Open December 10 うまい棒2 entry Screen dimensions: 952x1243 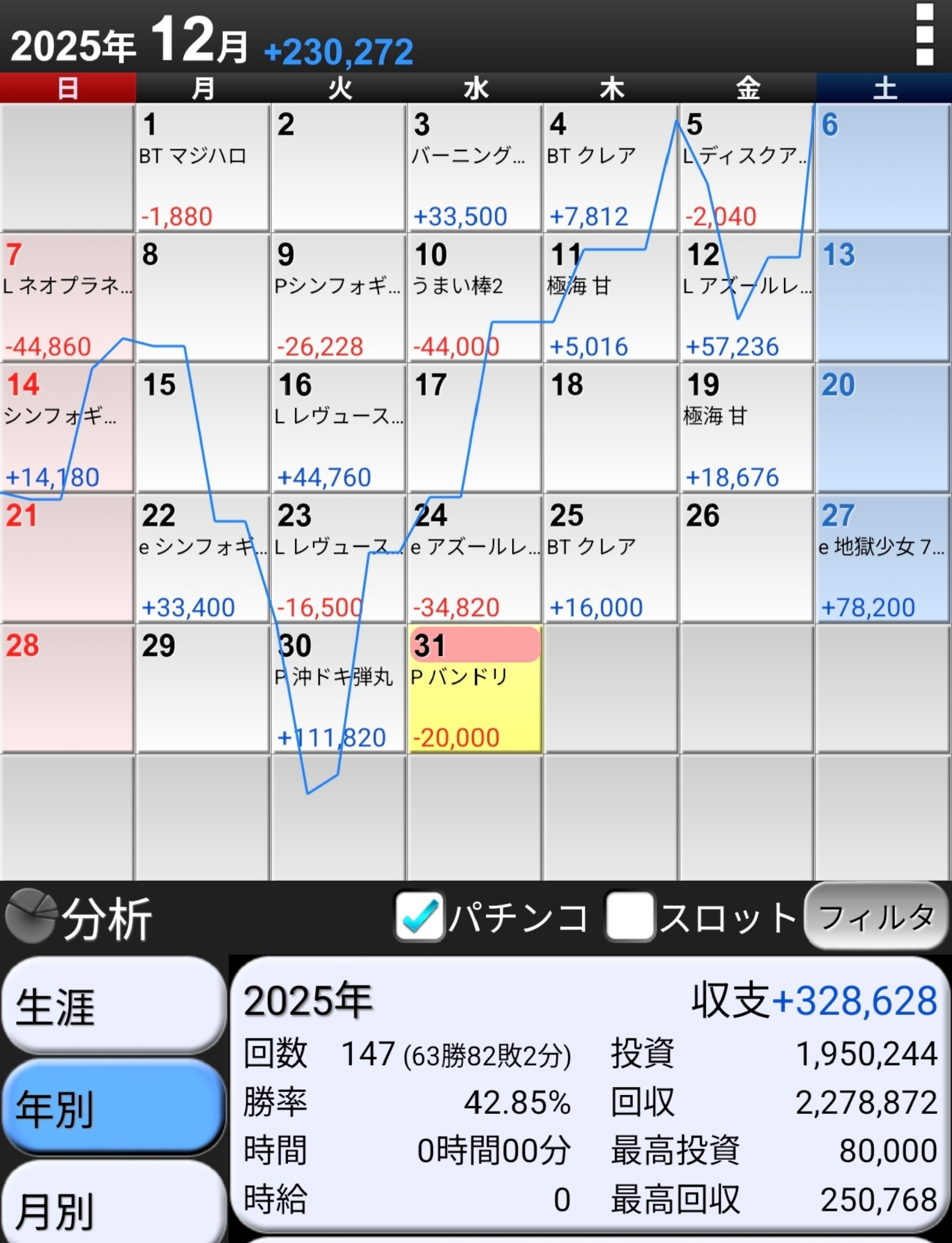click(x=475, y=299)
